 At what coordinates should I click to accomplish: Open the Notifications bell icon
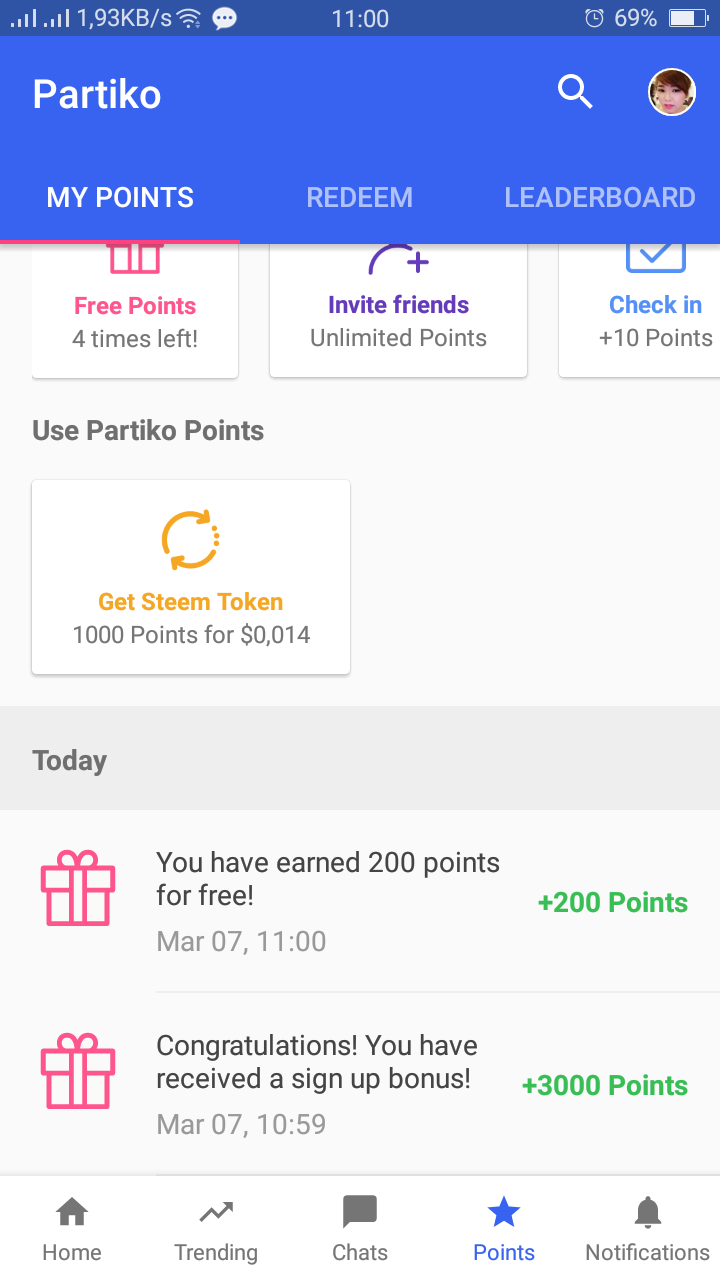[x=647, y=1210]
